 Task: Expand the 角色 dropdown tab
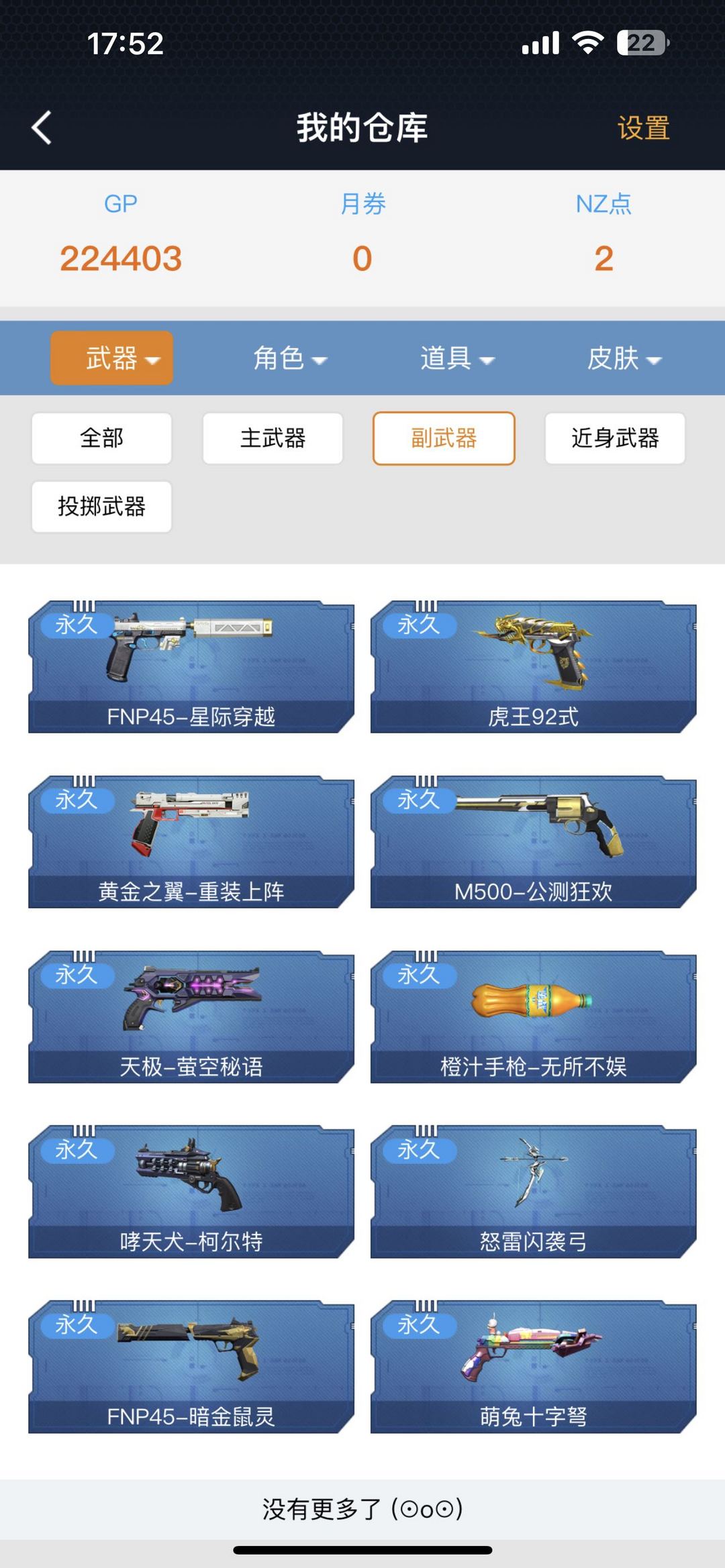pos(290,358)
